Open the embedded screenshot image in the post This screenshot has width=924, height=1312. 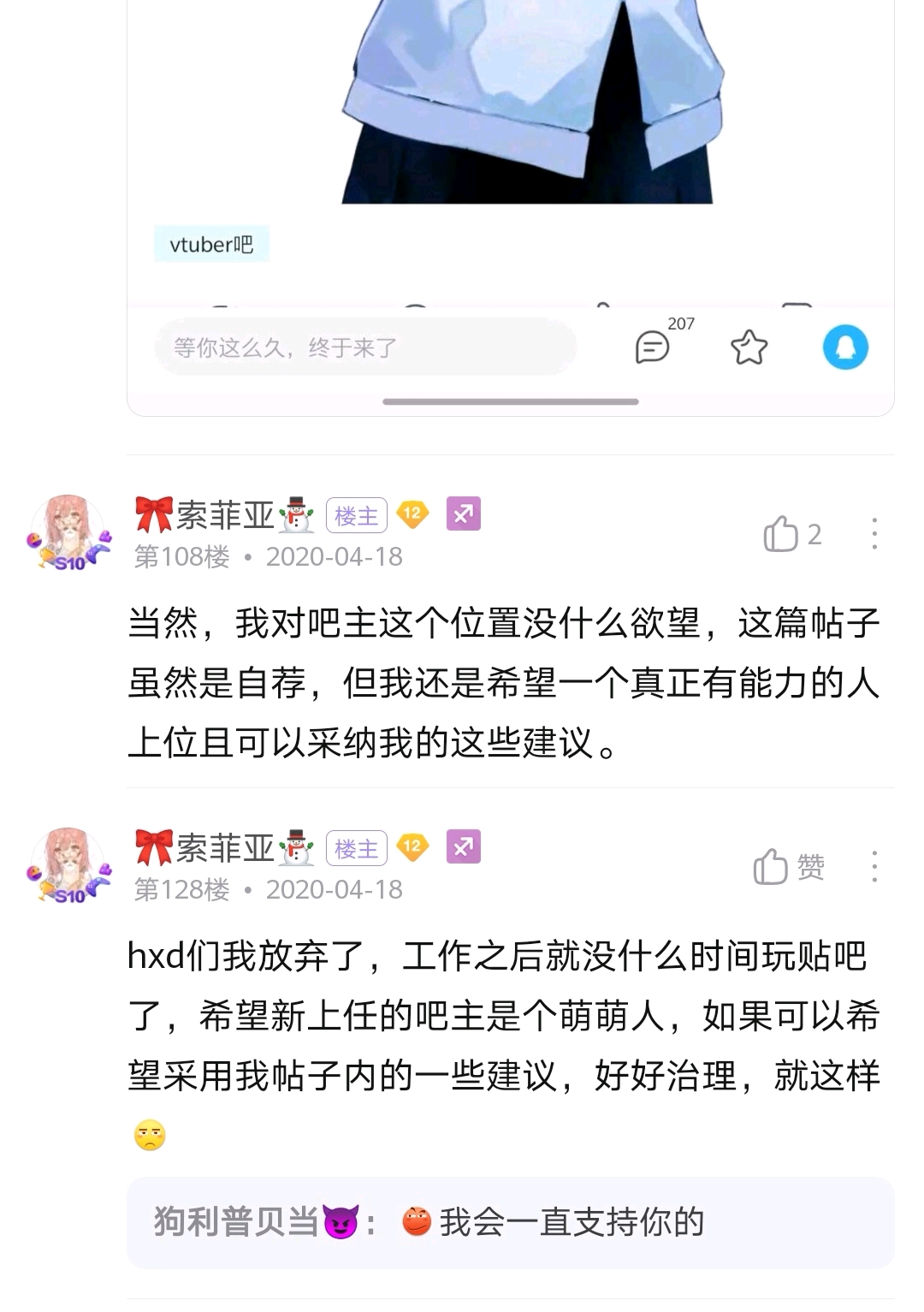click(x=510, y=171)
